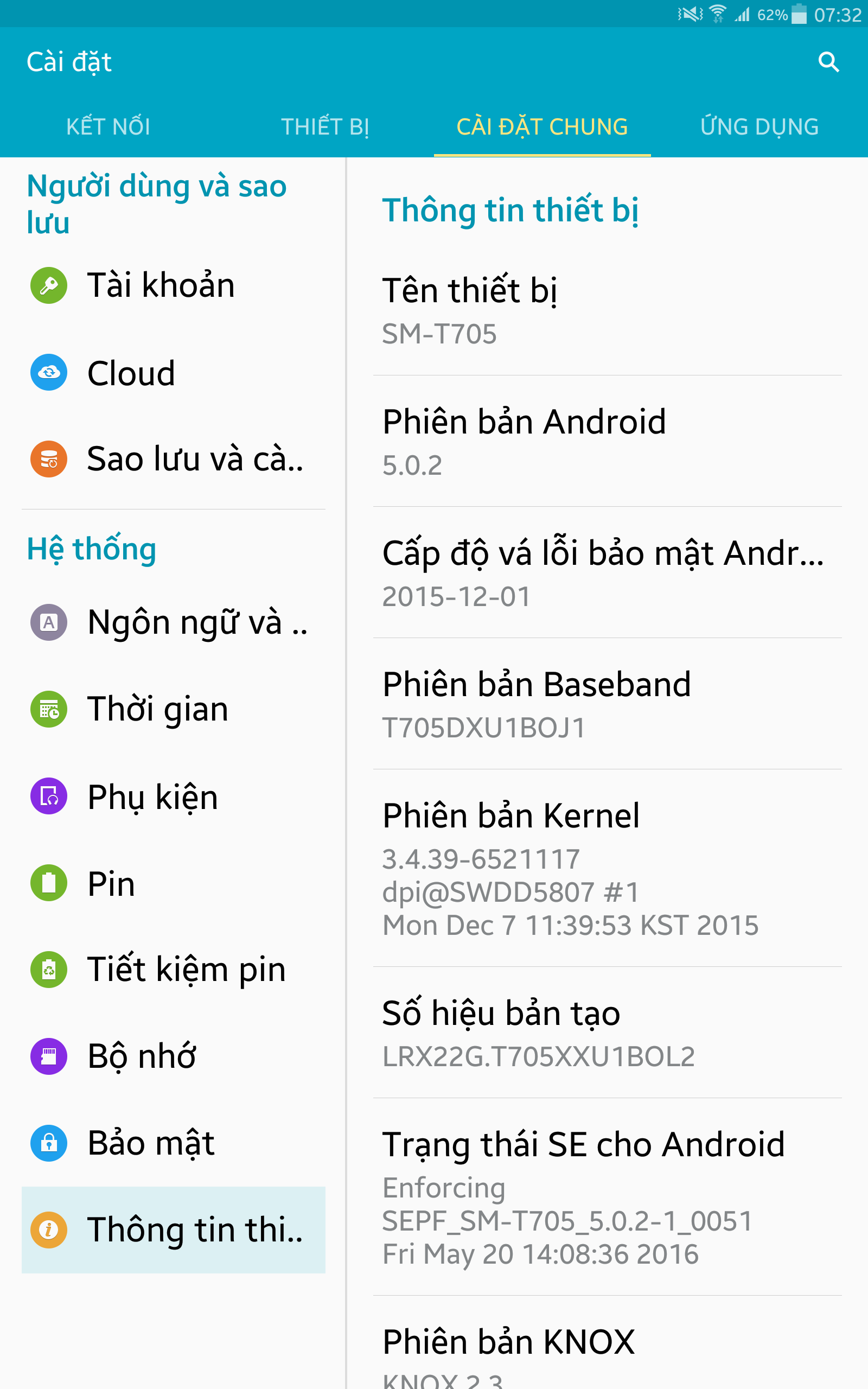
Task: Open the Cloud settings row
Action: (174, 373)
